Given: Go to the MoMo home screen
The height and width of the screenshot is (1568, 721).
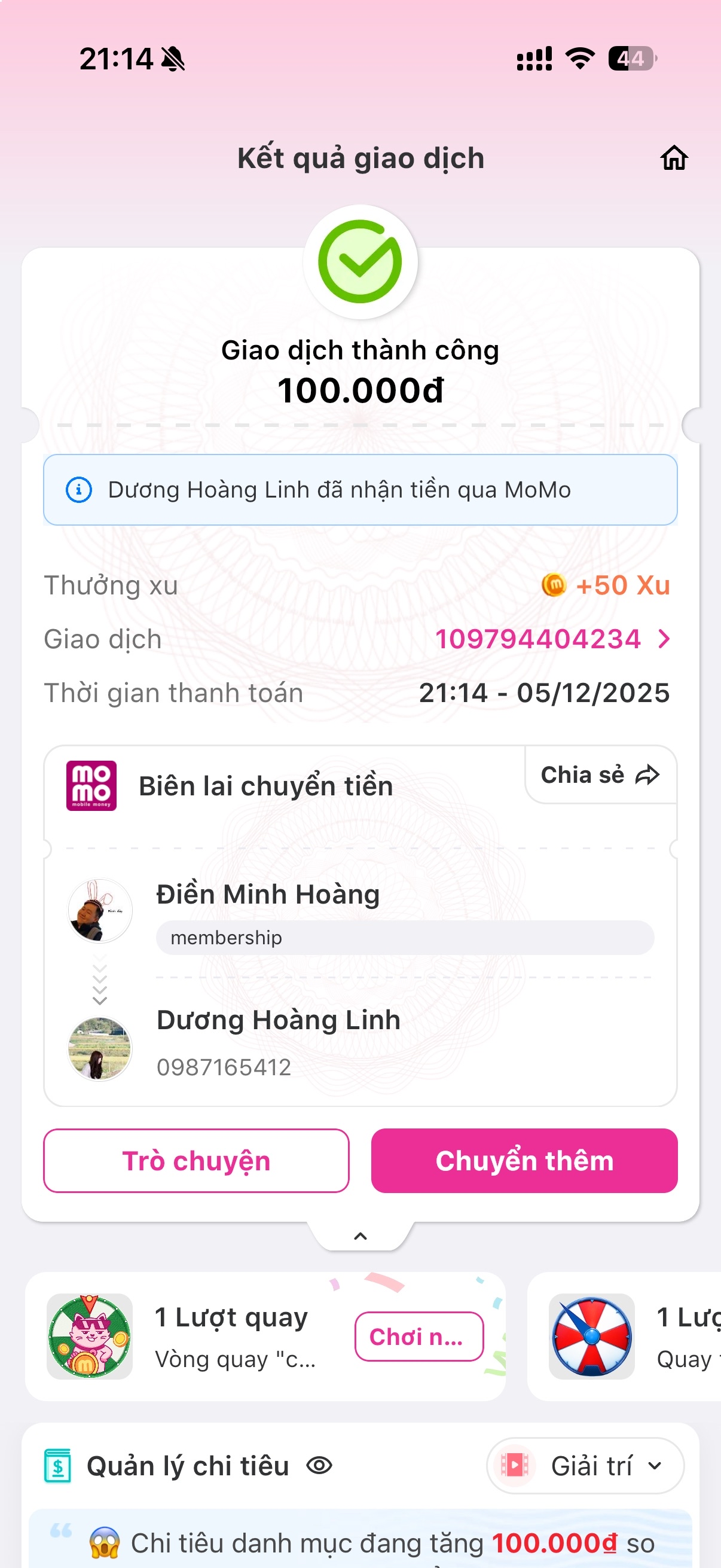Looking at the screenshot, I should click(674, 158).
